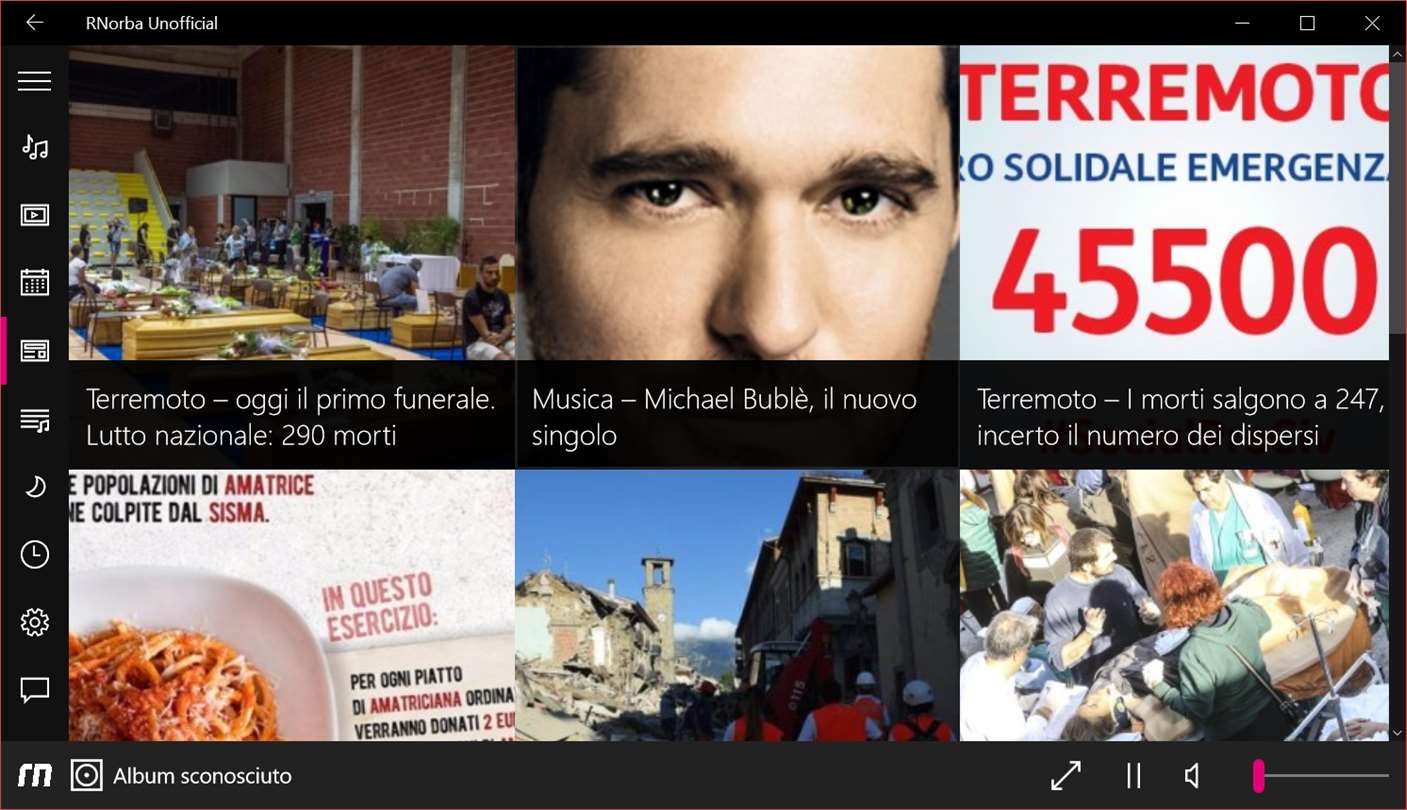Open the collapsed bell tower article tile
The image size is (1407, 810).
pyautogui.click(x=737, y=605)
